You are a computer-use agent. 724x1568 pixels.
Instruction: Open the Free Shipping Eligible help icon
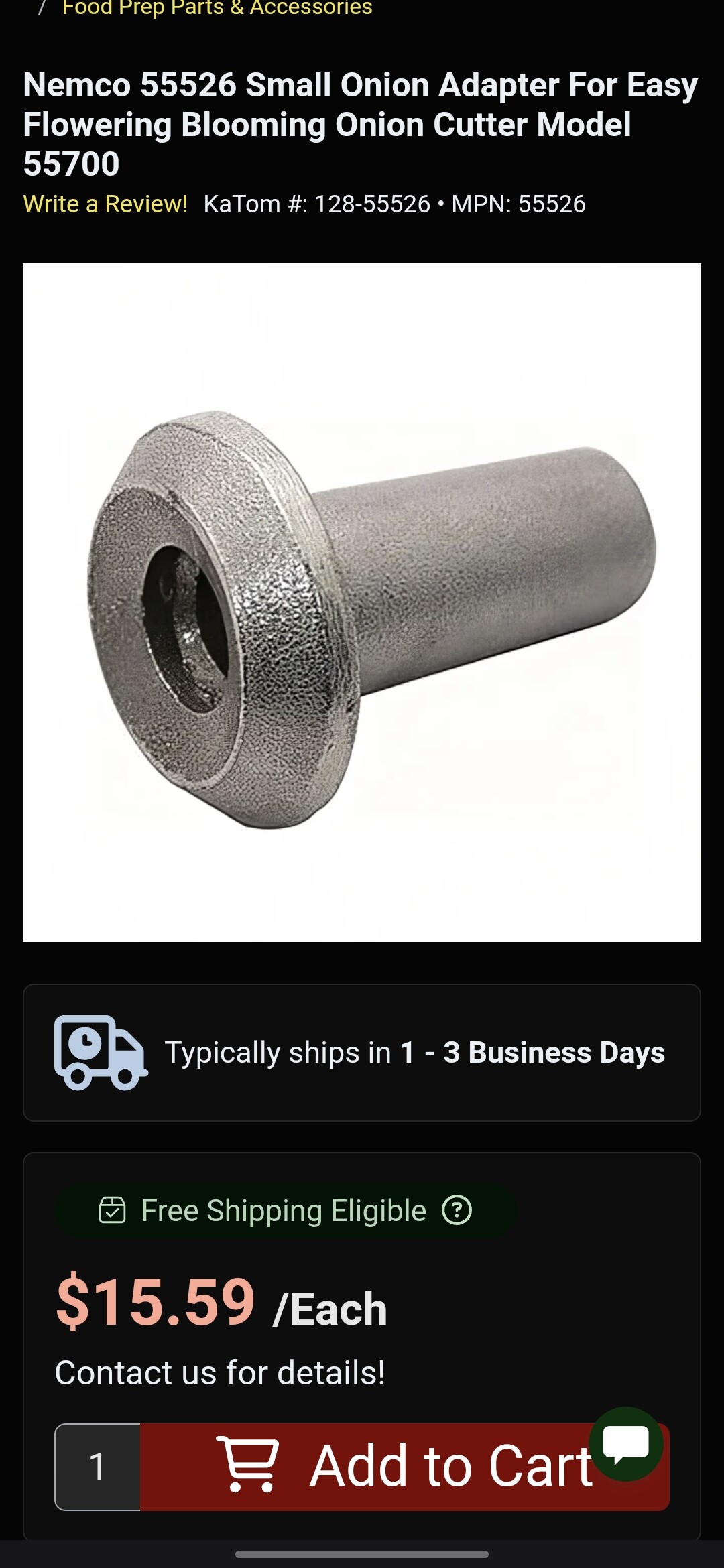[x=457, y=1210]
